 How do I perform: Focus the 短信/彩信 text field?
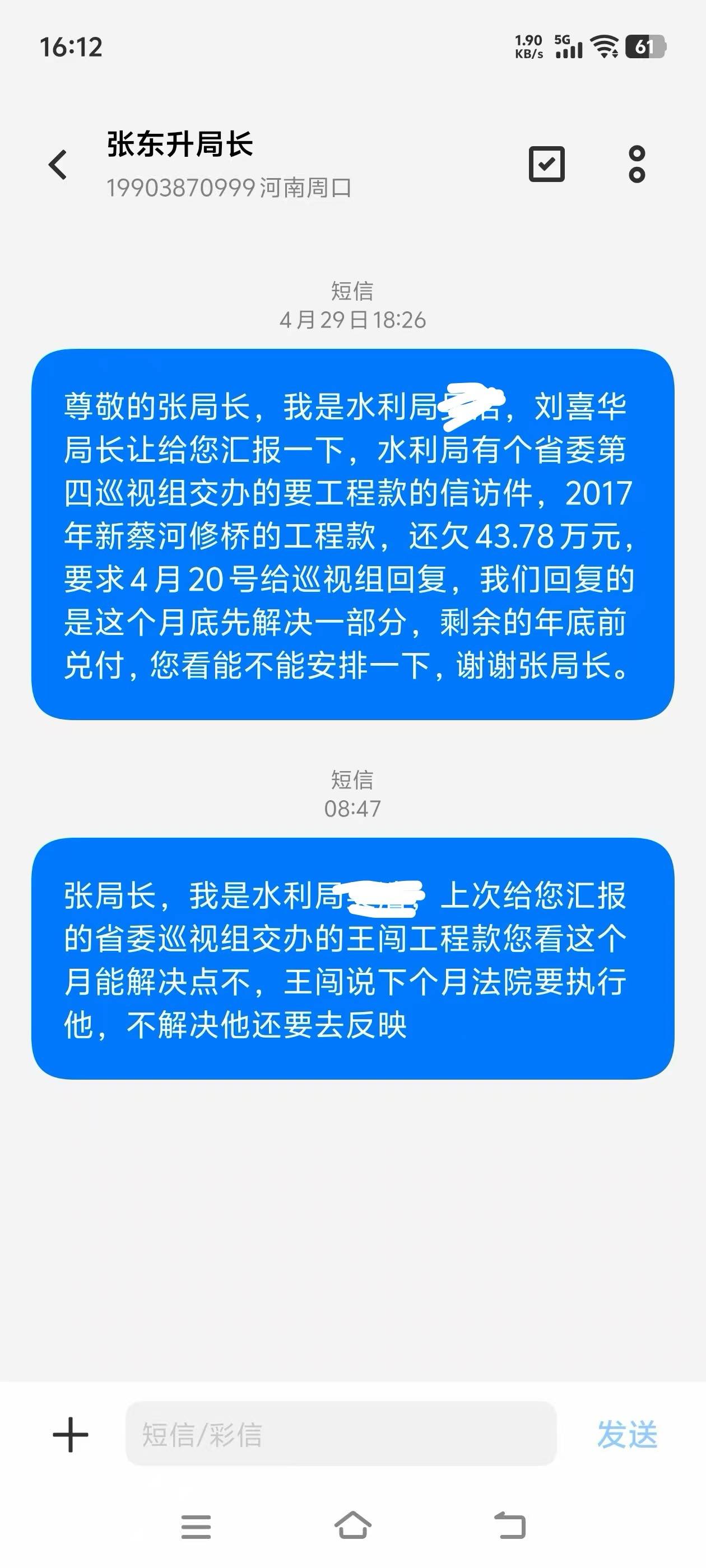click(x=341, y=1434)
